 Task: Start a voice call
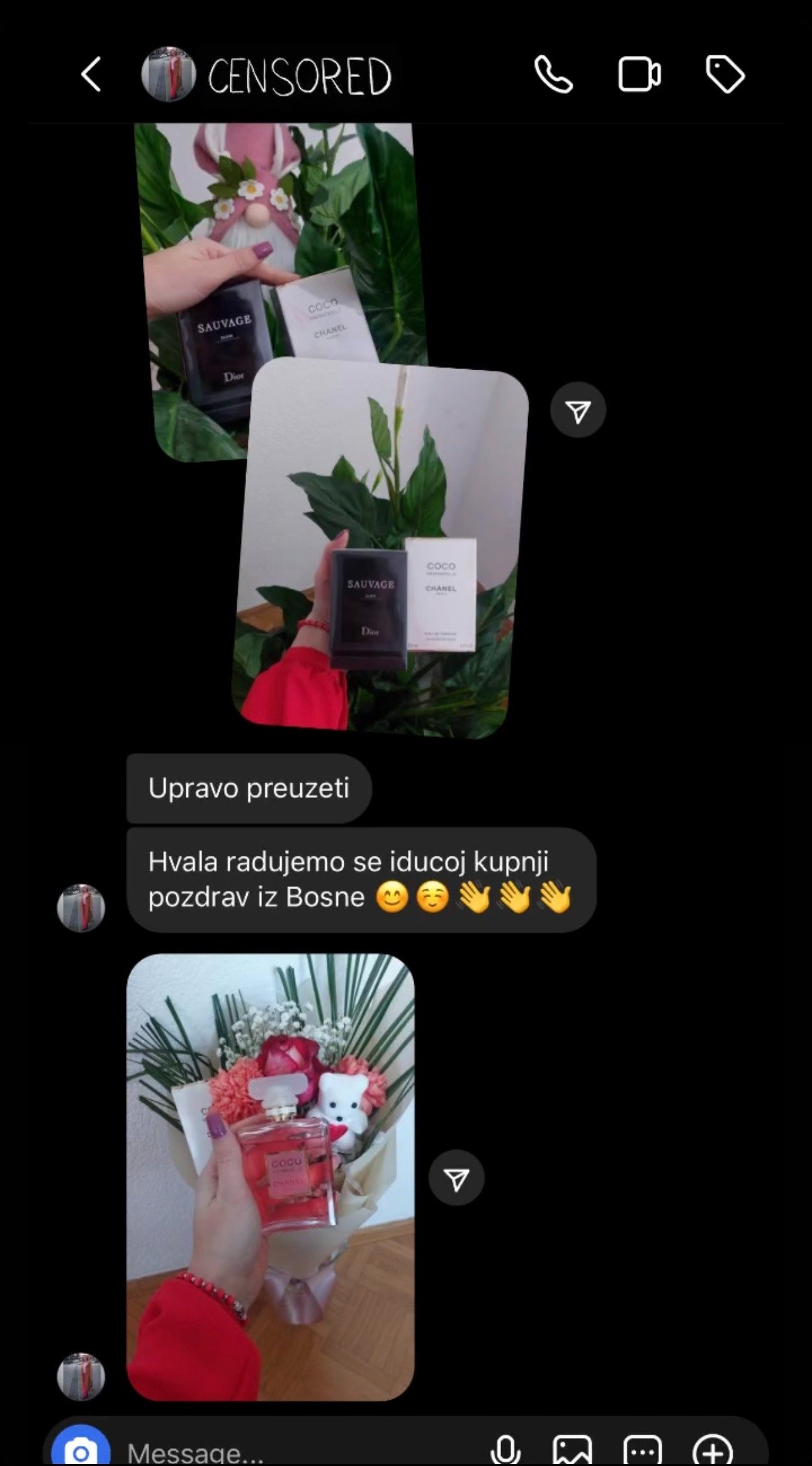click(x=553, y=75)
